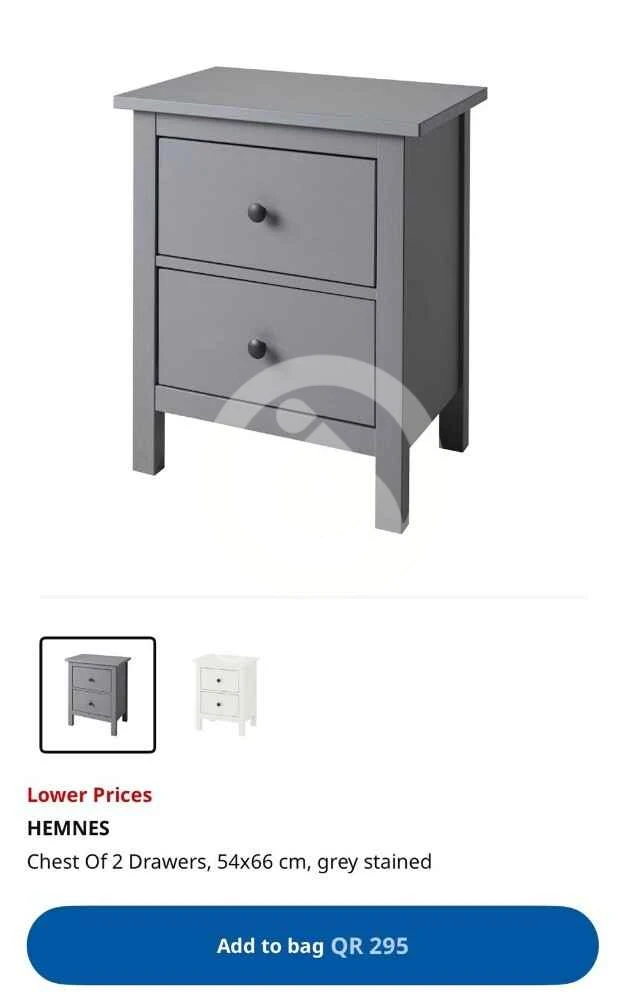Select the white colour variant thumbnail
Viewport: 626px width, 1000px height.
pyautogui.click(x=225, y=694)
